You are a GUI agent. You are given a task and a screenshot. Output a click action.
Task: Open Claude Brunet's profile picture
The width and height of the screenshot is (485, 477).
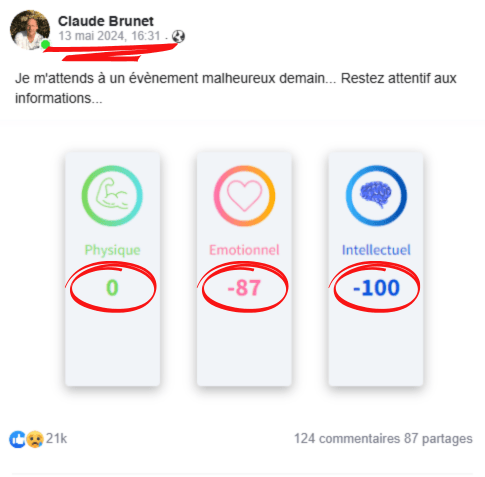30,30
